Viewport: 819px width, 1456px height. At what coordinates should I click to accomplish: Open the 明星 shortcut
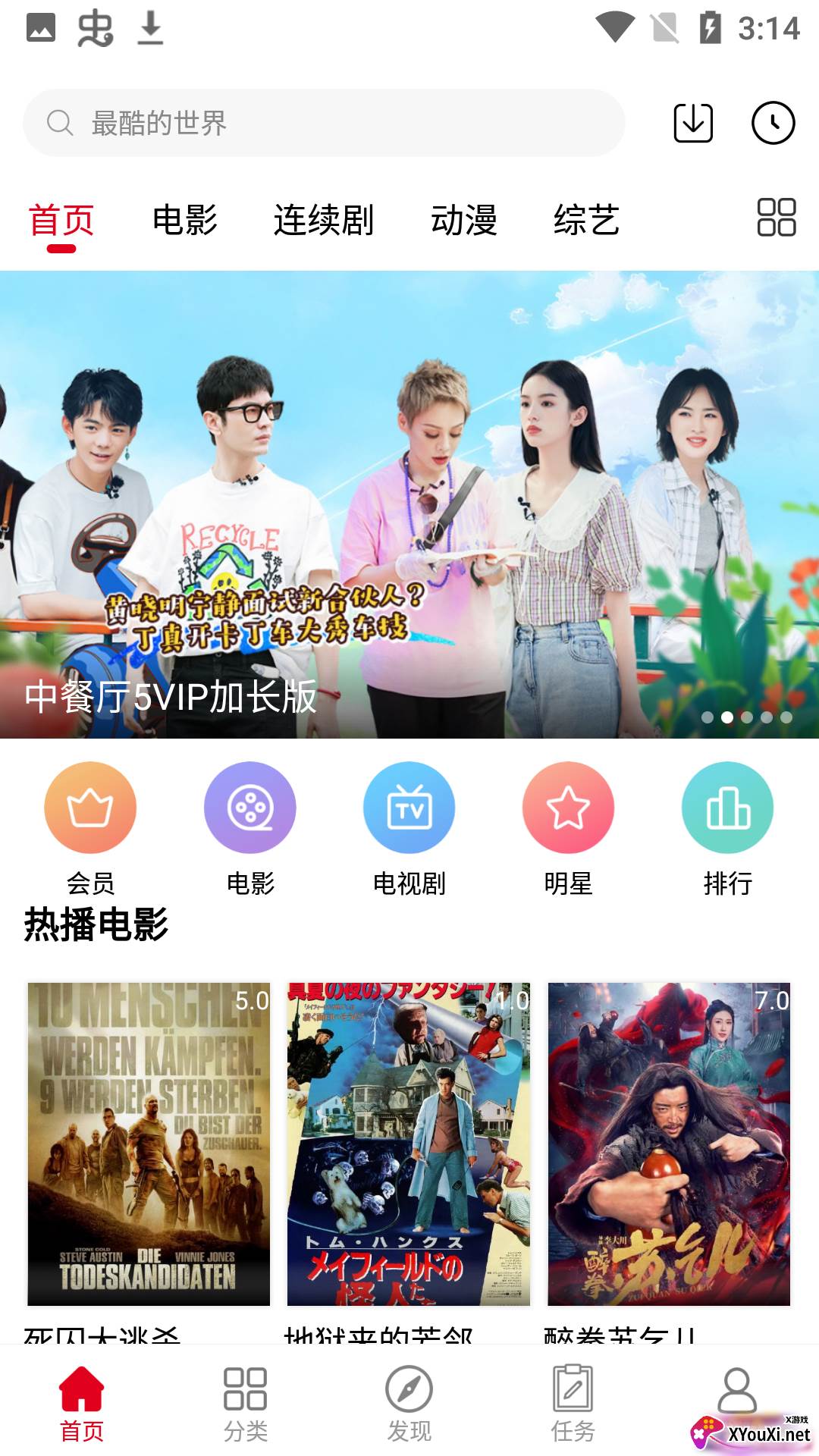pyautogui.click(x=569, y=808)
